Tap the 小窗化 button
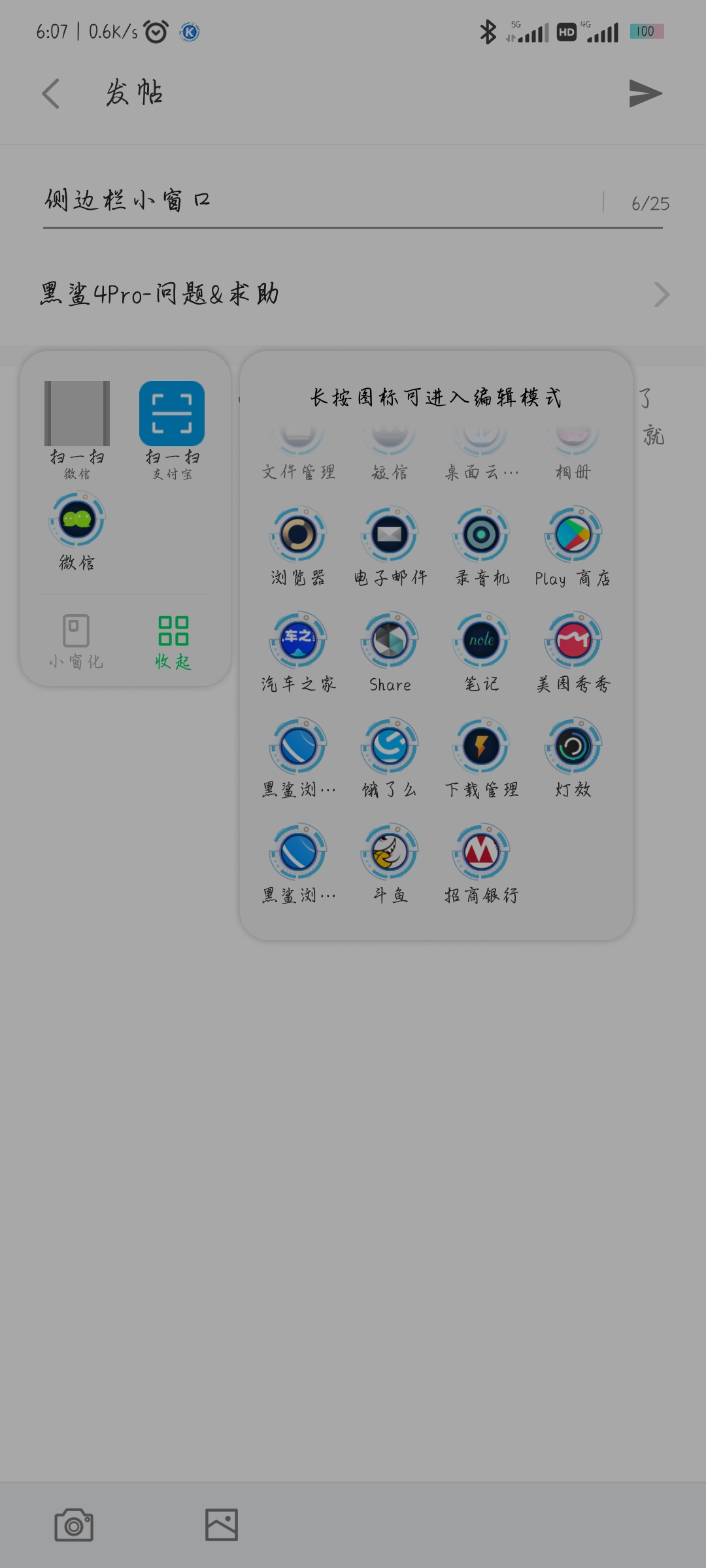 (76, 642)
